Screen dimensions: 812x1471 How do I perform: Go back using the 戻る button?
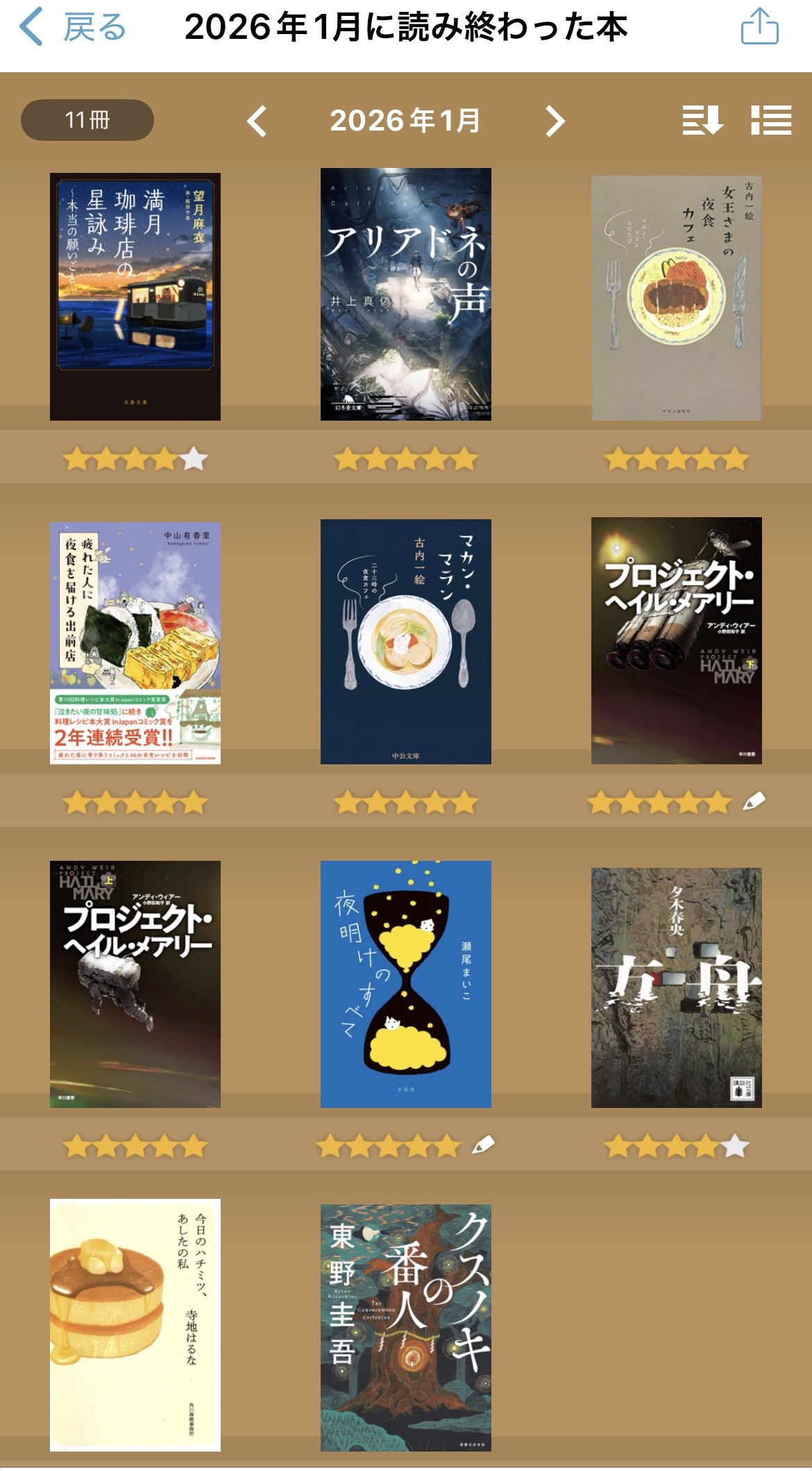[x=72, y=28]
